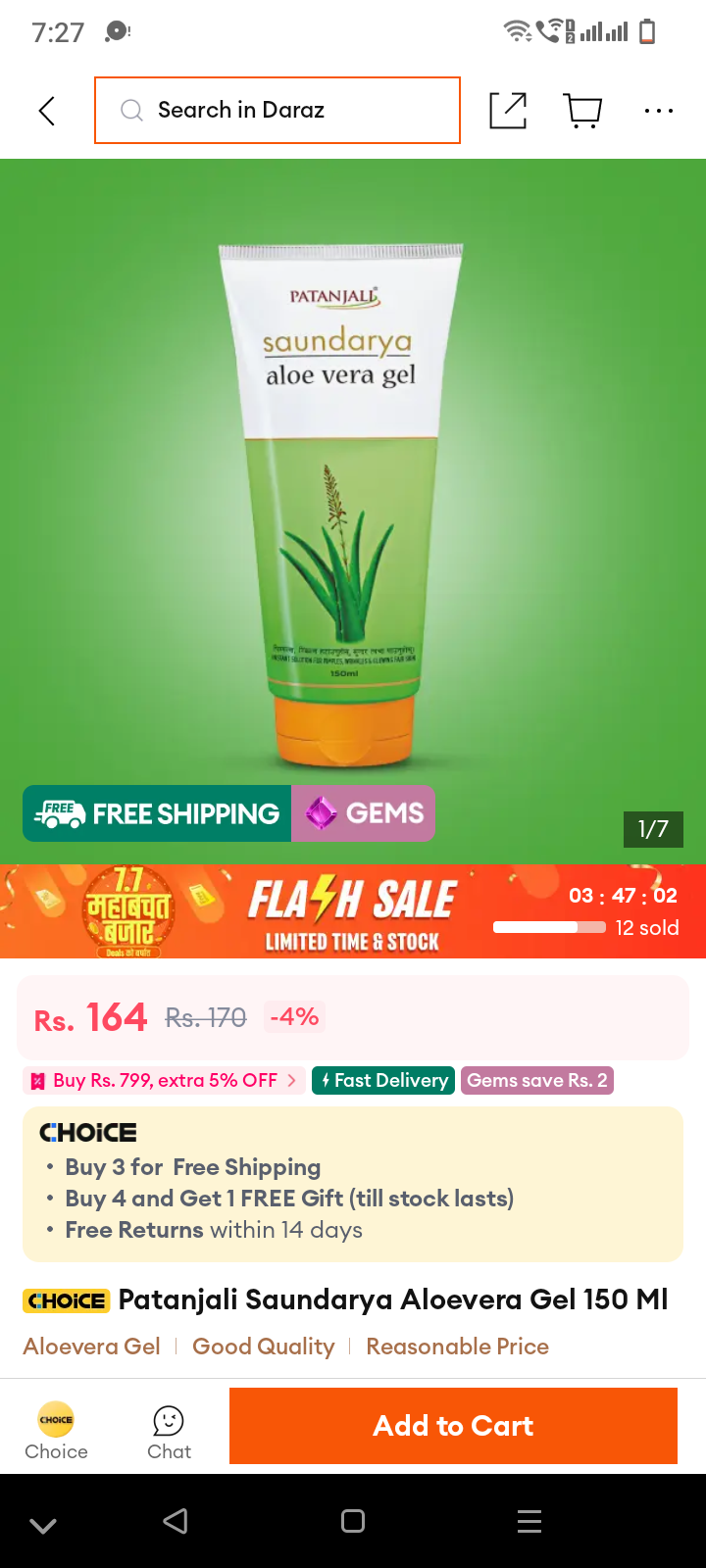The image size is (706, 1568).
Task: Select the Reasonable Price review tag
Action: (x=457, y=1347)
